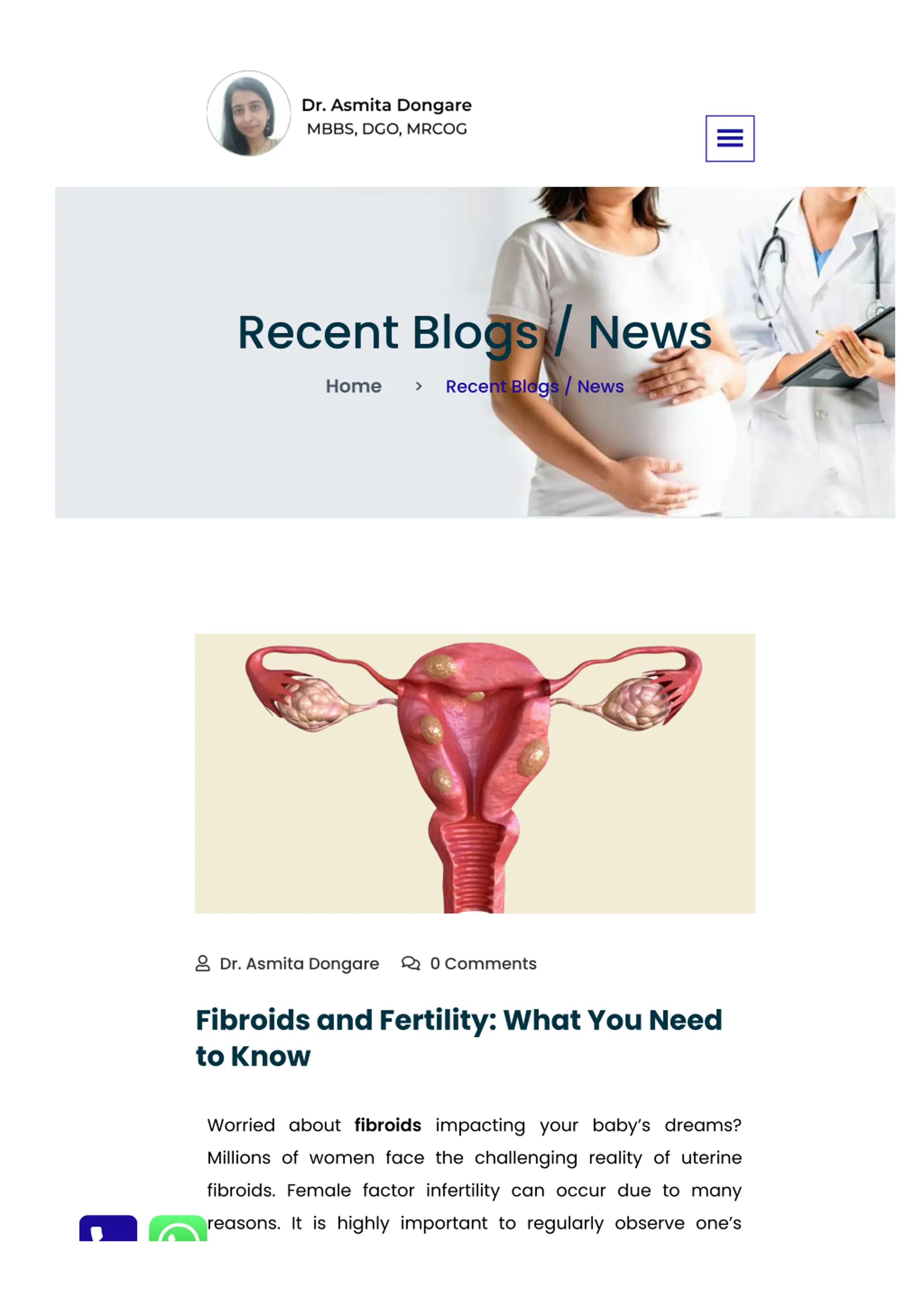Image resolution: width=924 pixels, height=1308 pixels.
Task: Tap the bold fibroids link in text
Action: (387, 1125)
